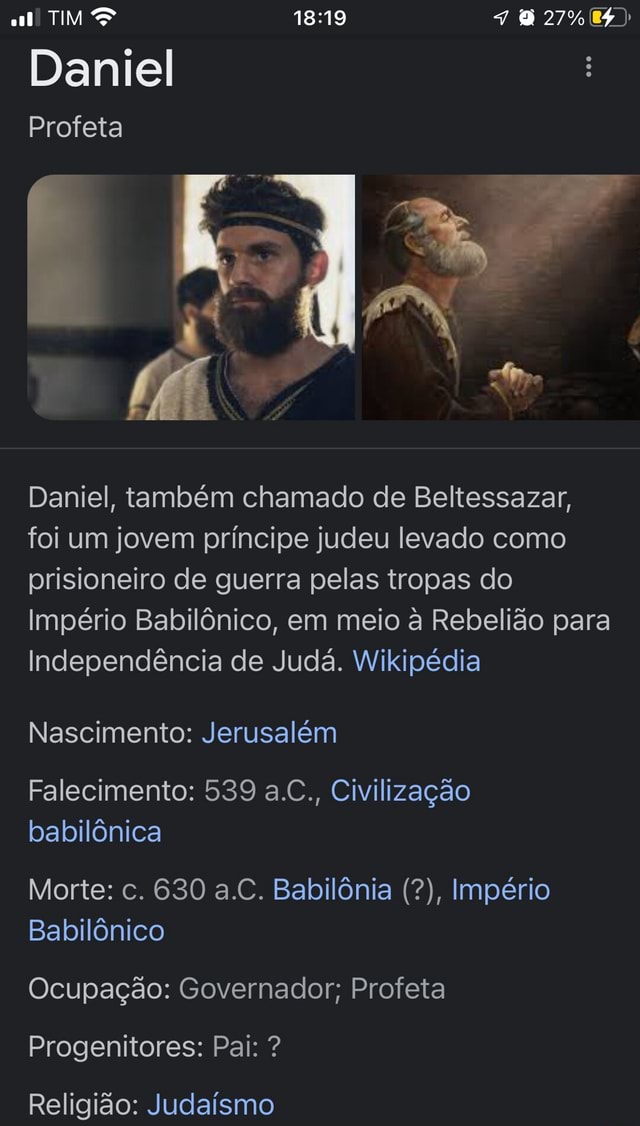Open the Judaísmo religion link

pos(210,1104)
